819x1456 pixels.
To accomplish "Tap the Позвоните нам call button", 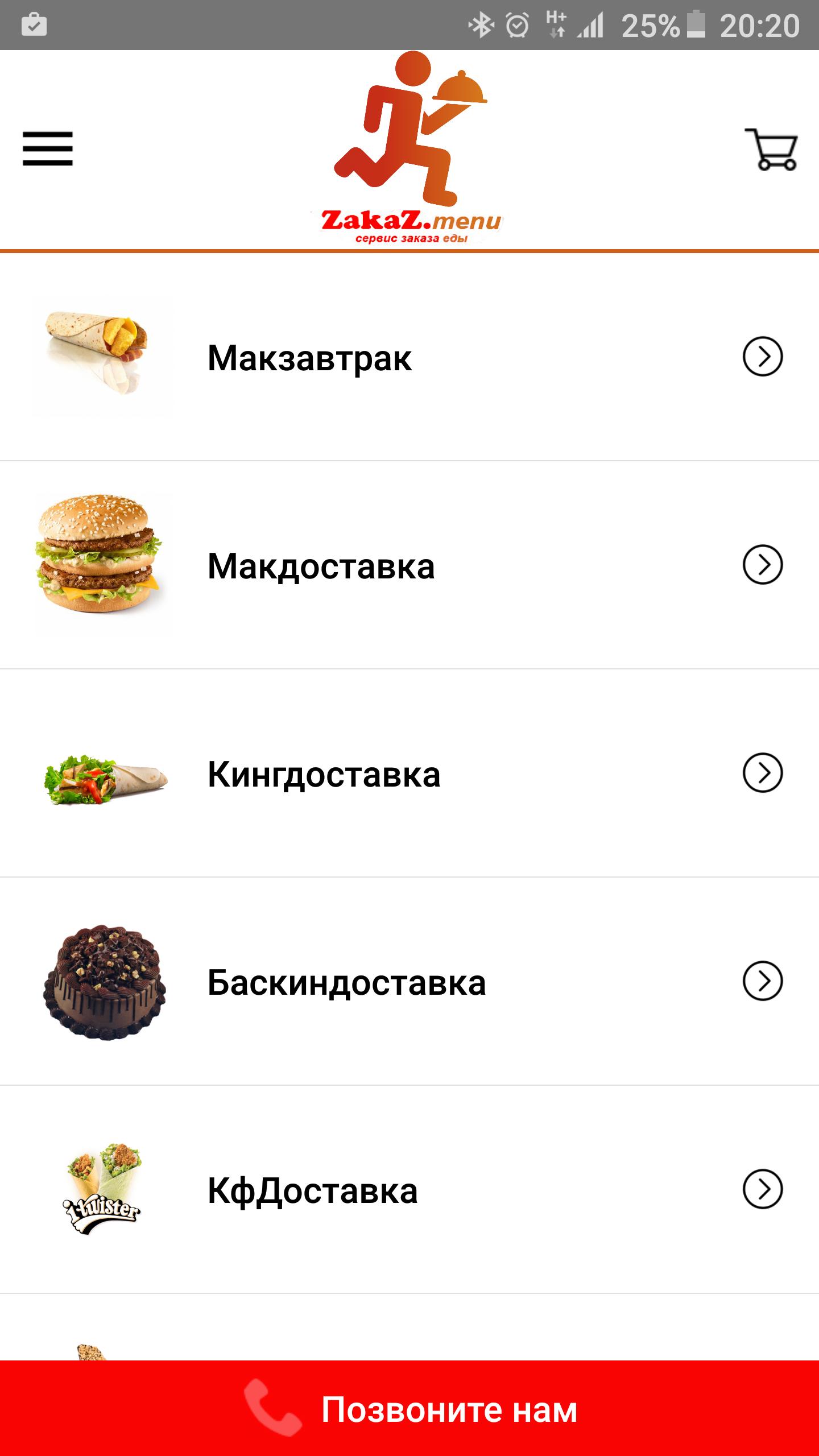I will (409, 1409).
